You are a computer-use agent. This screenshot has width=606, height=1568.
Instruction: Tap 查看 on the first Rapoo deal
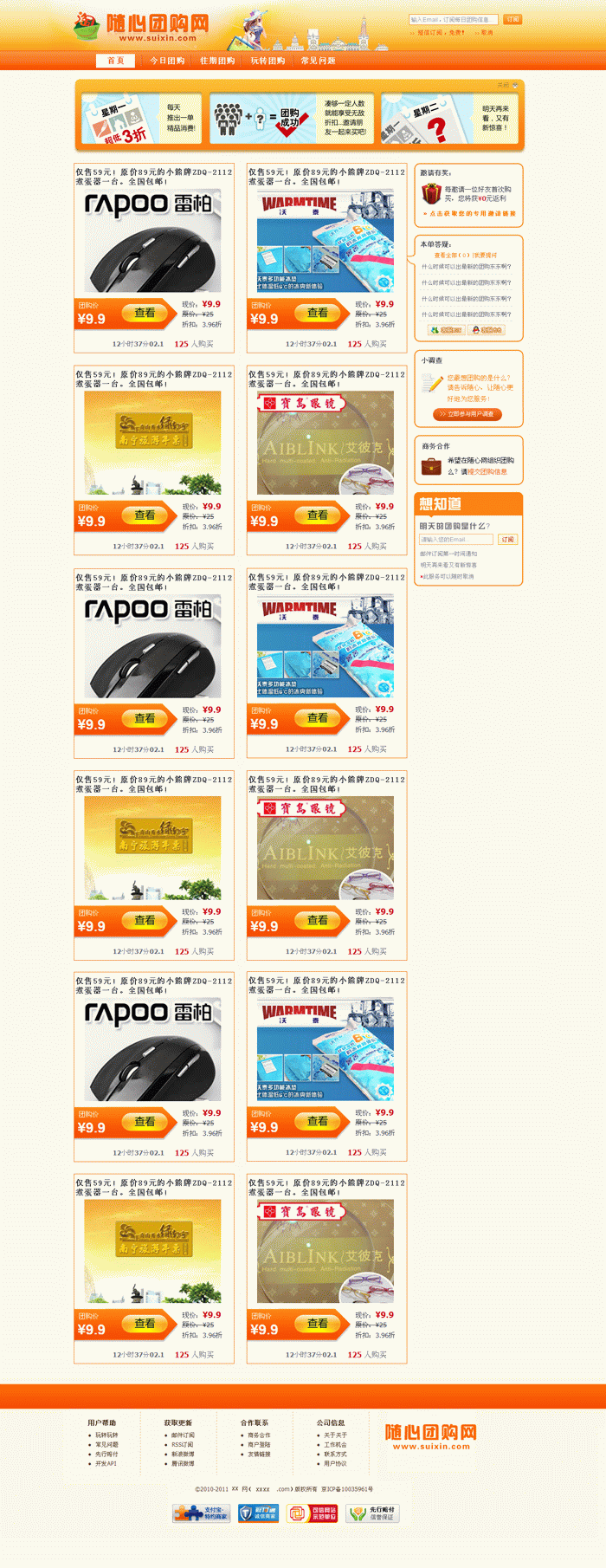[145, 313]
